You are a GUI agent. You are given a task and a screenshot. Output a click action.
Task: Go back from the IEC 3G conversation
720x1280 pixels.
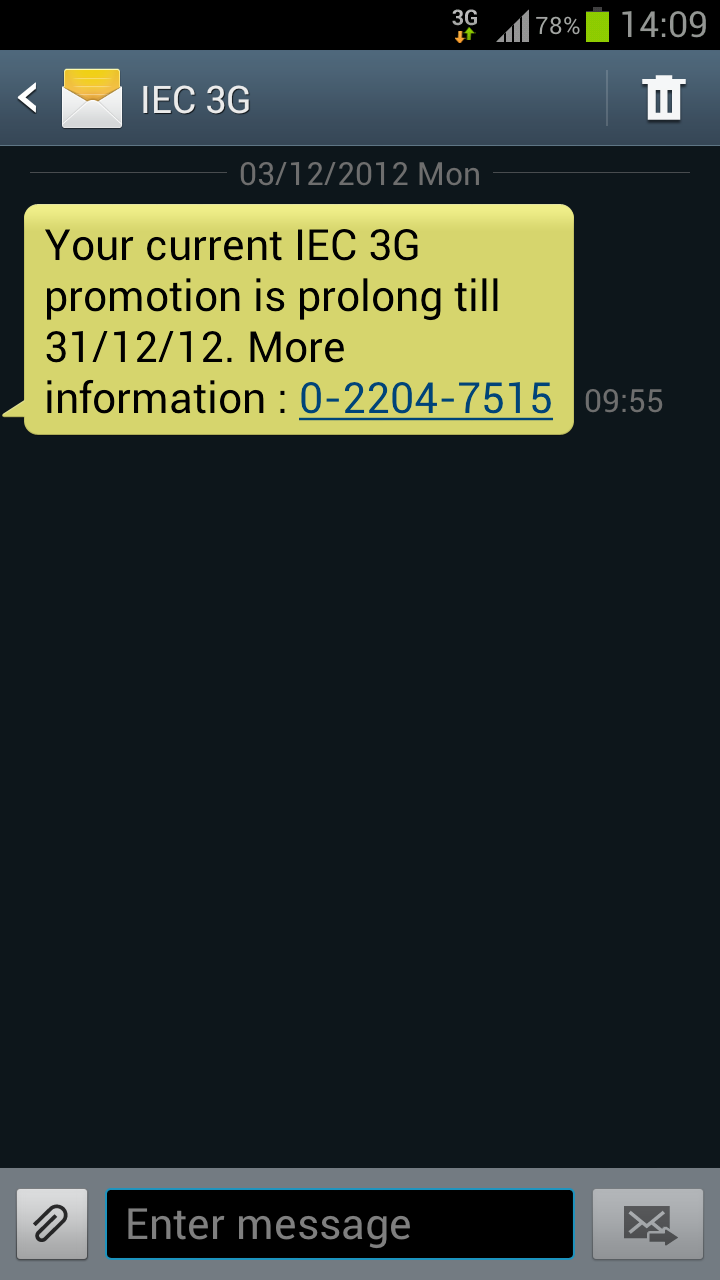[x=30, y=99]
